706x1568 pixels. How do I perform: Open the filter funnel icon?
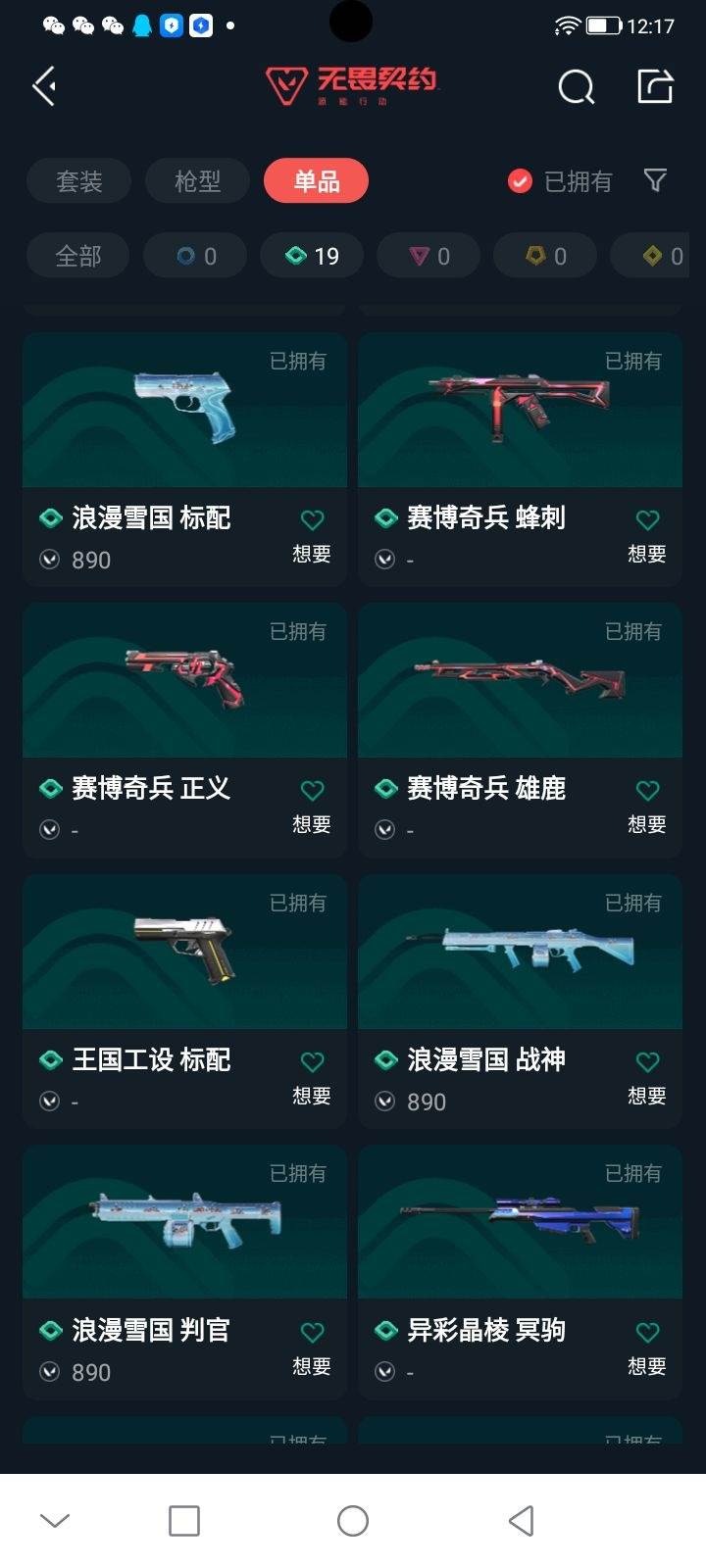click(655, 180)
